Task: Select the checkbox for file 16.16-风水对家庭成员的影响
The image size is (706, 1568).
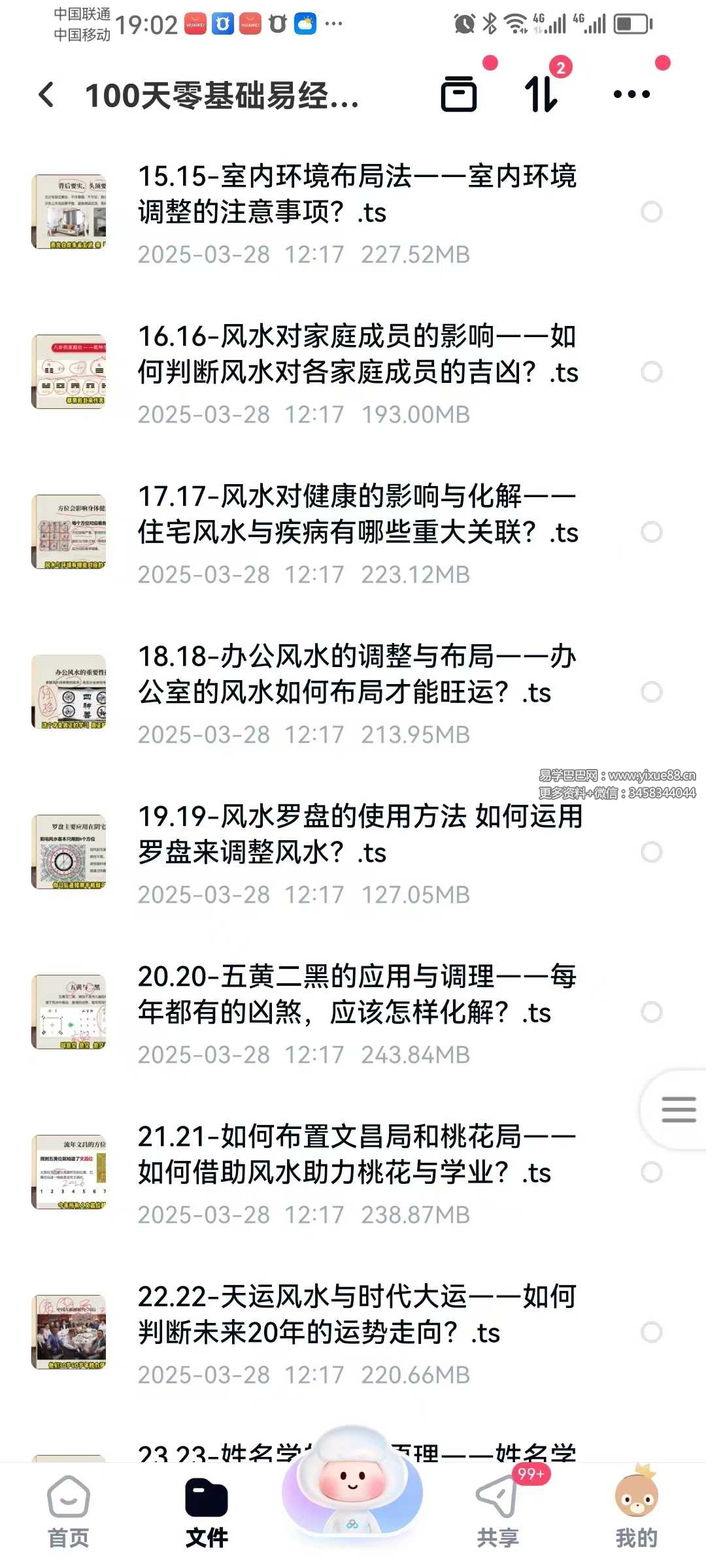Action: tap(652, 372)
